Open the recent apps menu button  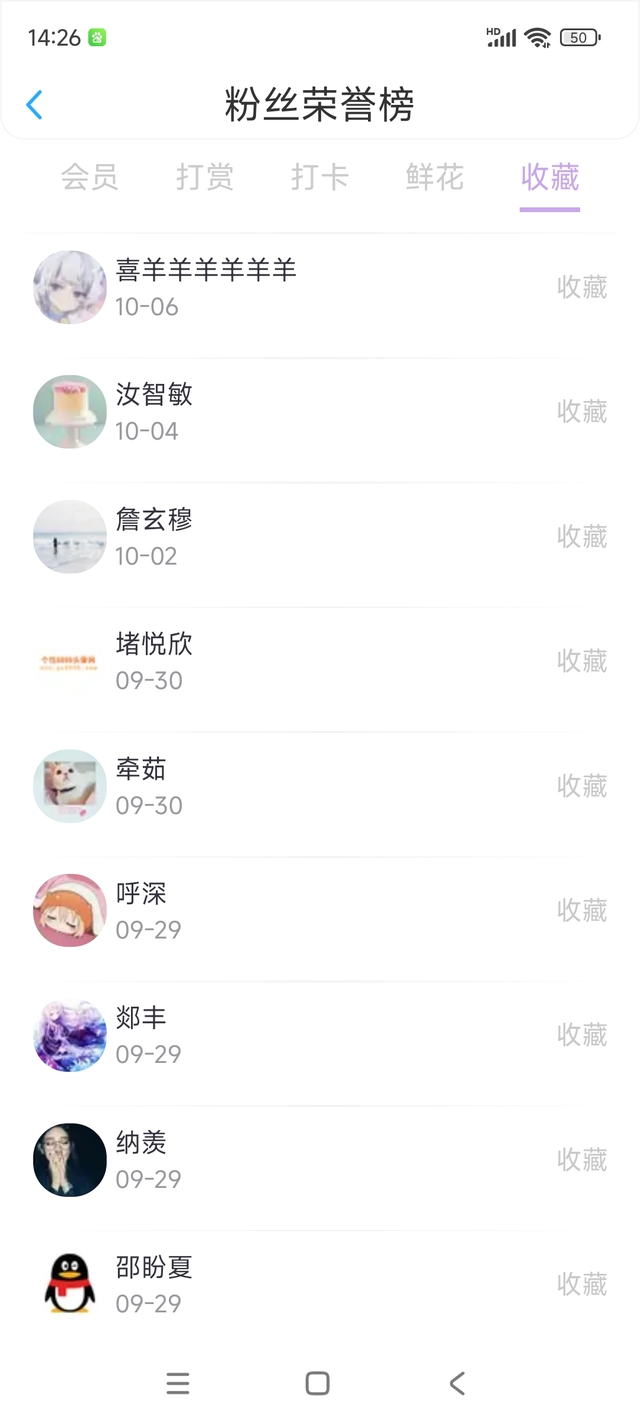tap(178, 1383)
